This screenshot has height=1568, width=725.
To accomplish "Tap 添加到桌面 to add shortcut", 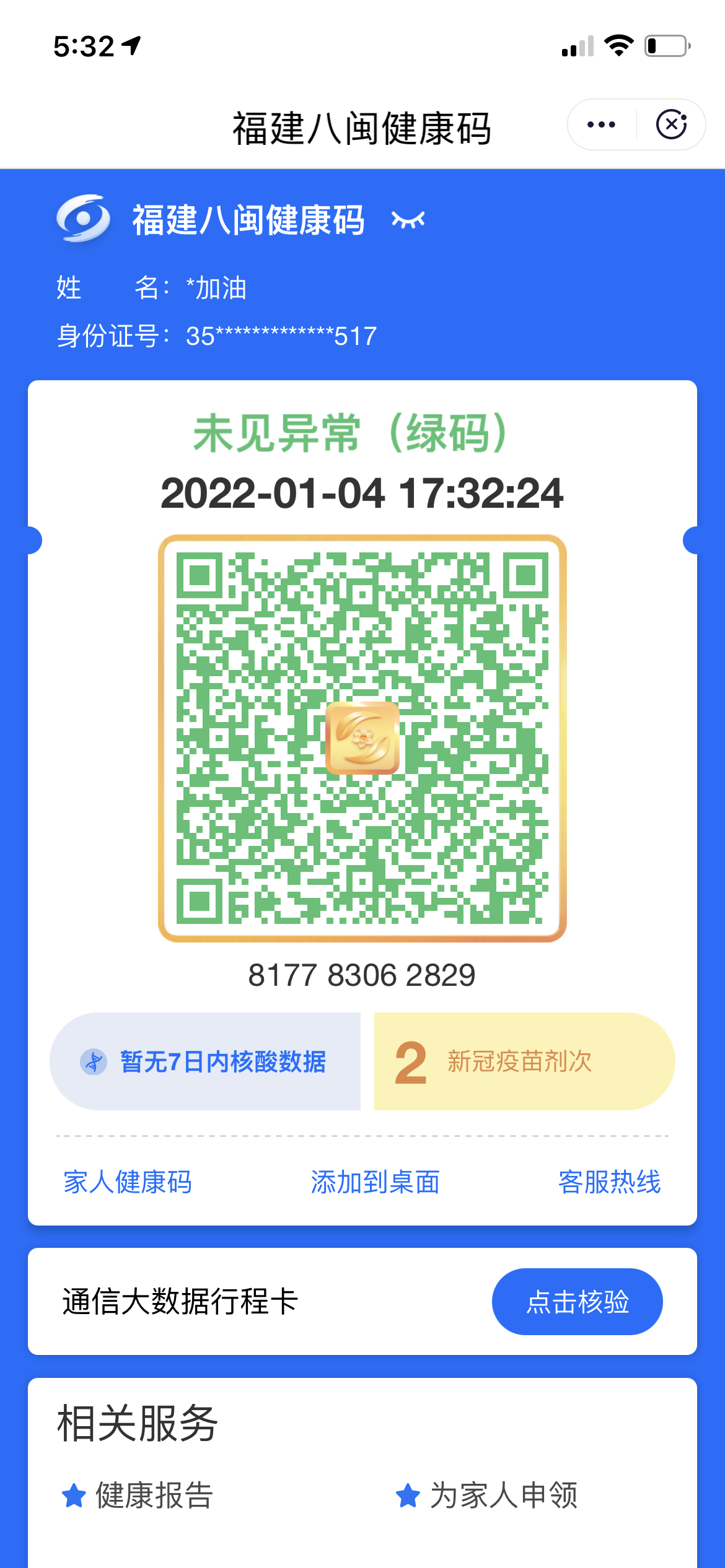I will [375, 1182].
